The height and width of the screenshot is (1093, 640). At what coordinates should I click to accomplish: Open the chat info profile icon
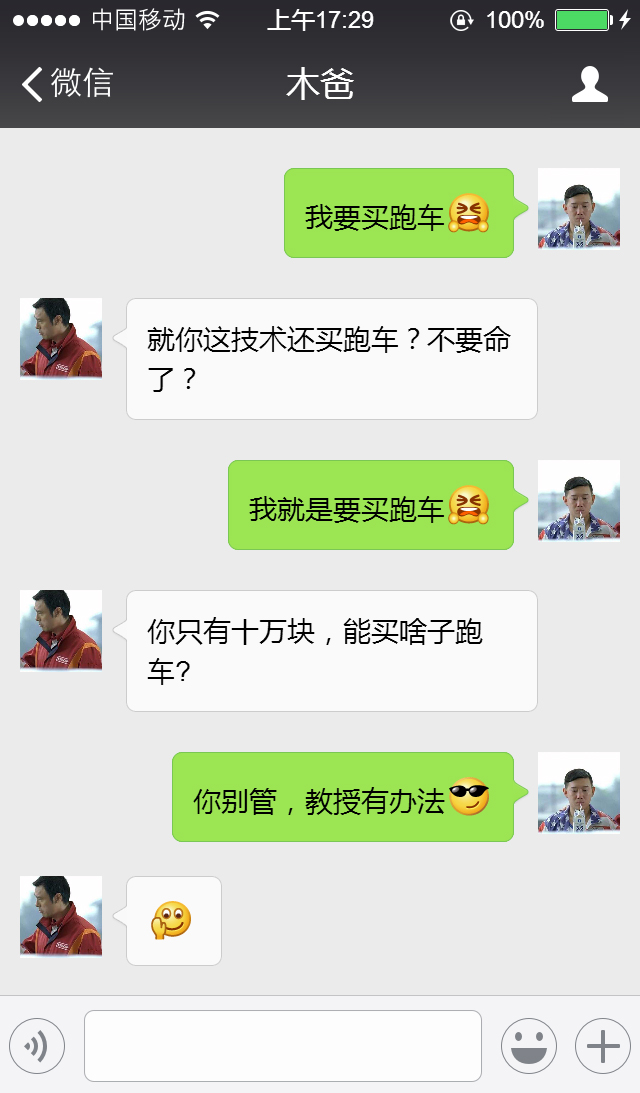[x=590, y=85]
